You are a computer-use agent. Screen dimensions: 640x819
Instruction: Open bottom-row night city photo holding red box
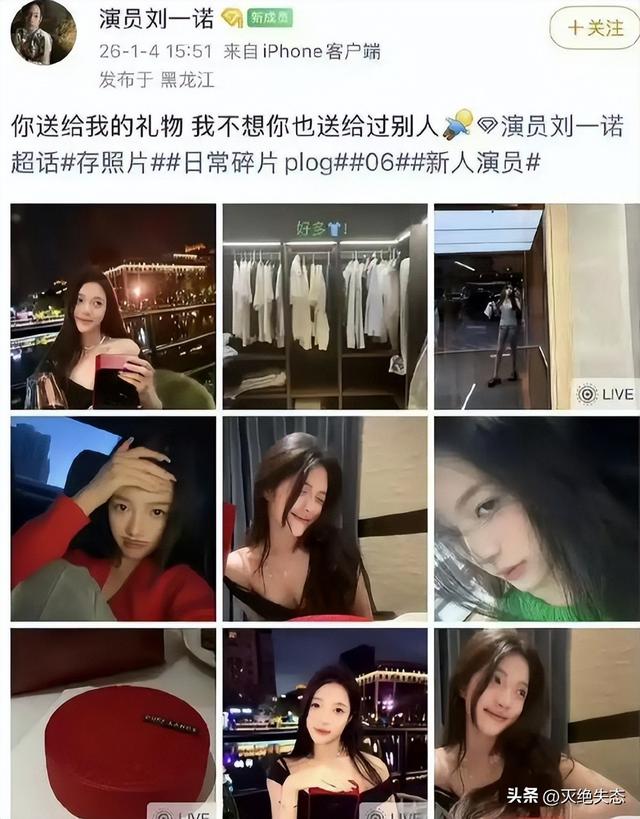(x=324, y=723)
